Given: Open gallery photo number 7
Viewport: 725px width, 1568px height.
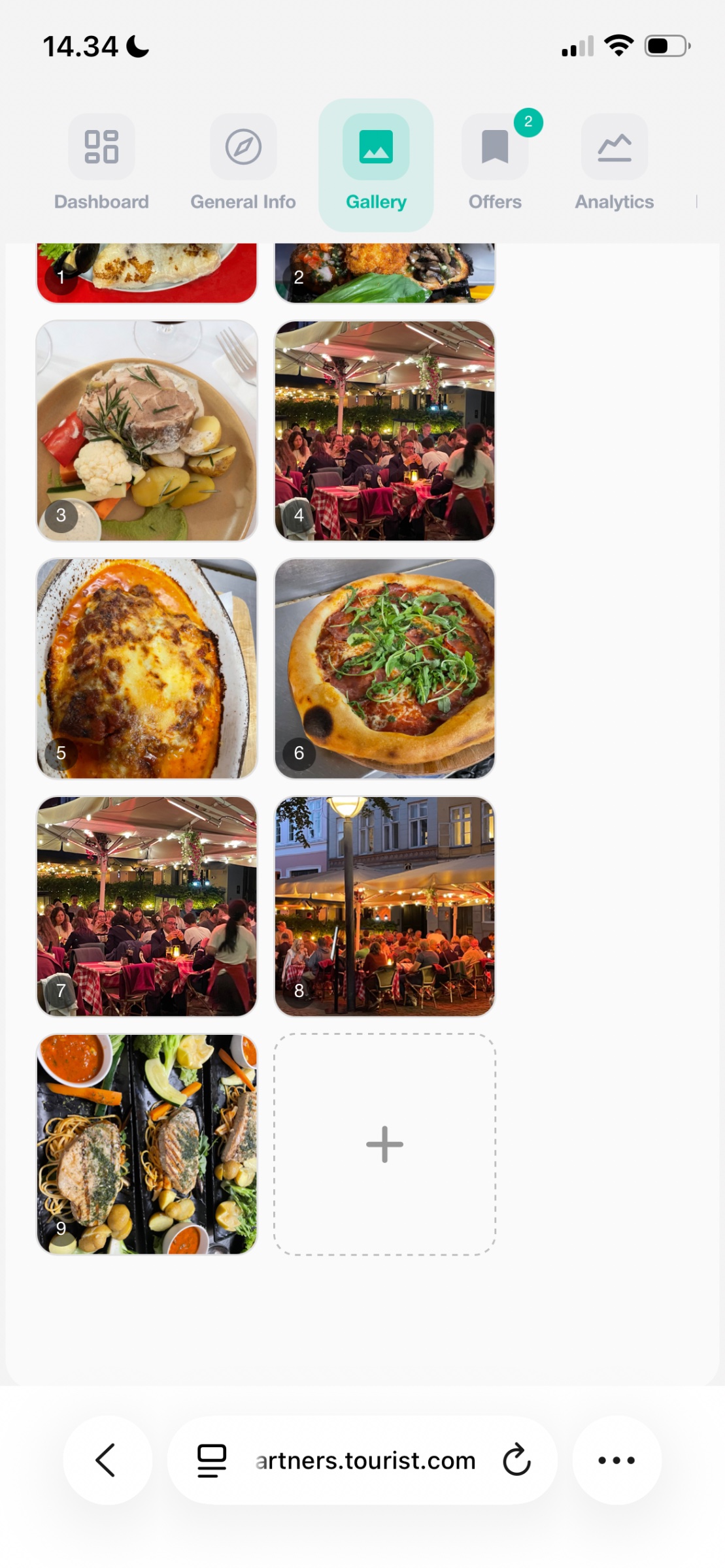Looking at the screenshot, I should click(147, 906).
